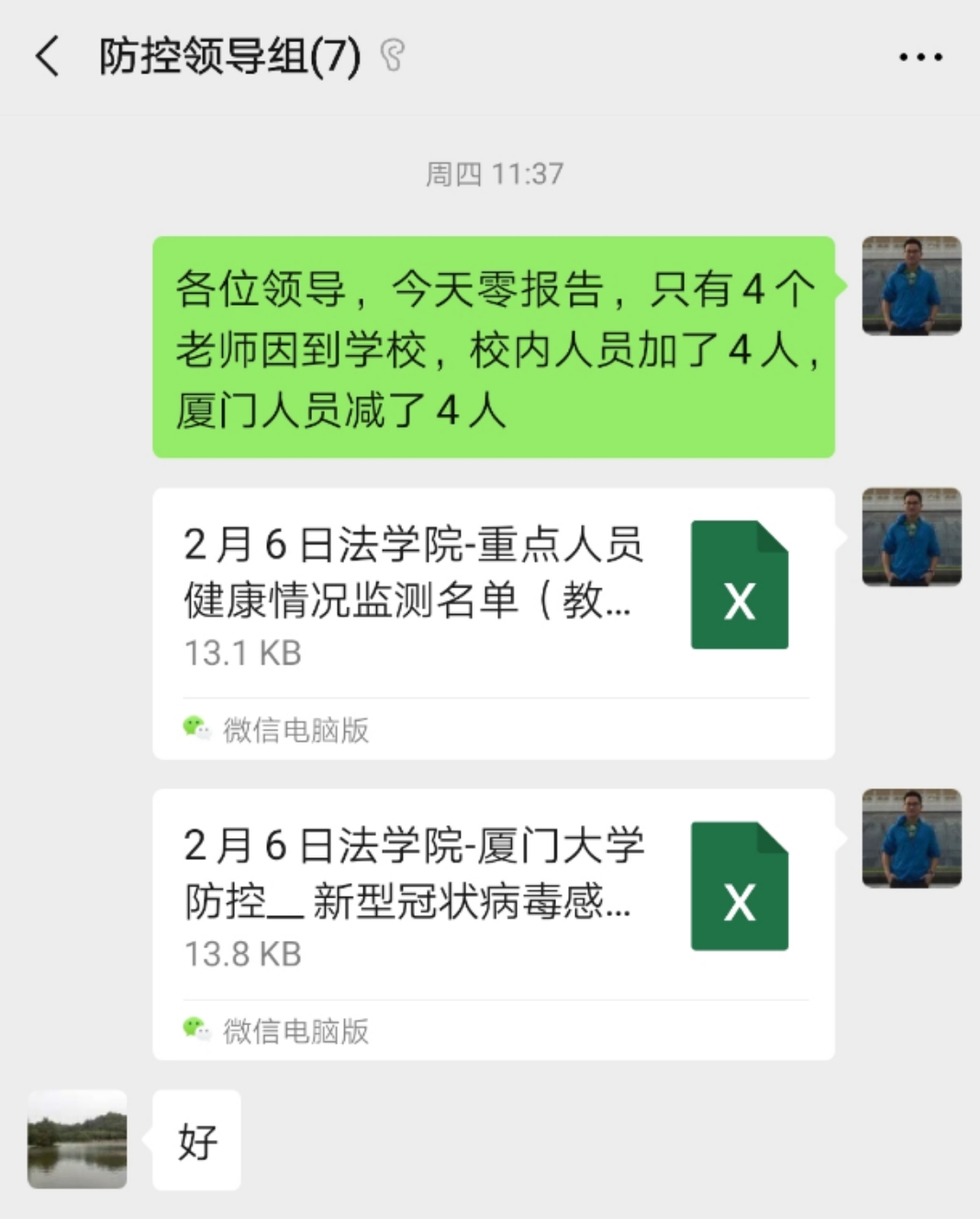View the profile of the sender of 好
The width and height of the screenshot is (980, 1219).
coord(77,1139)
